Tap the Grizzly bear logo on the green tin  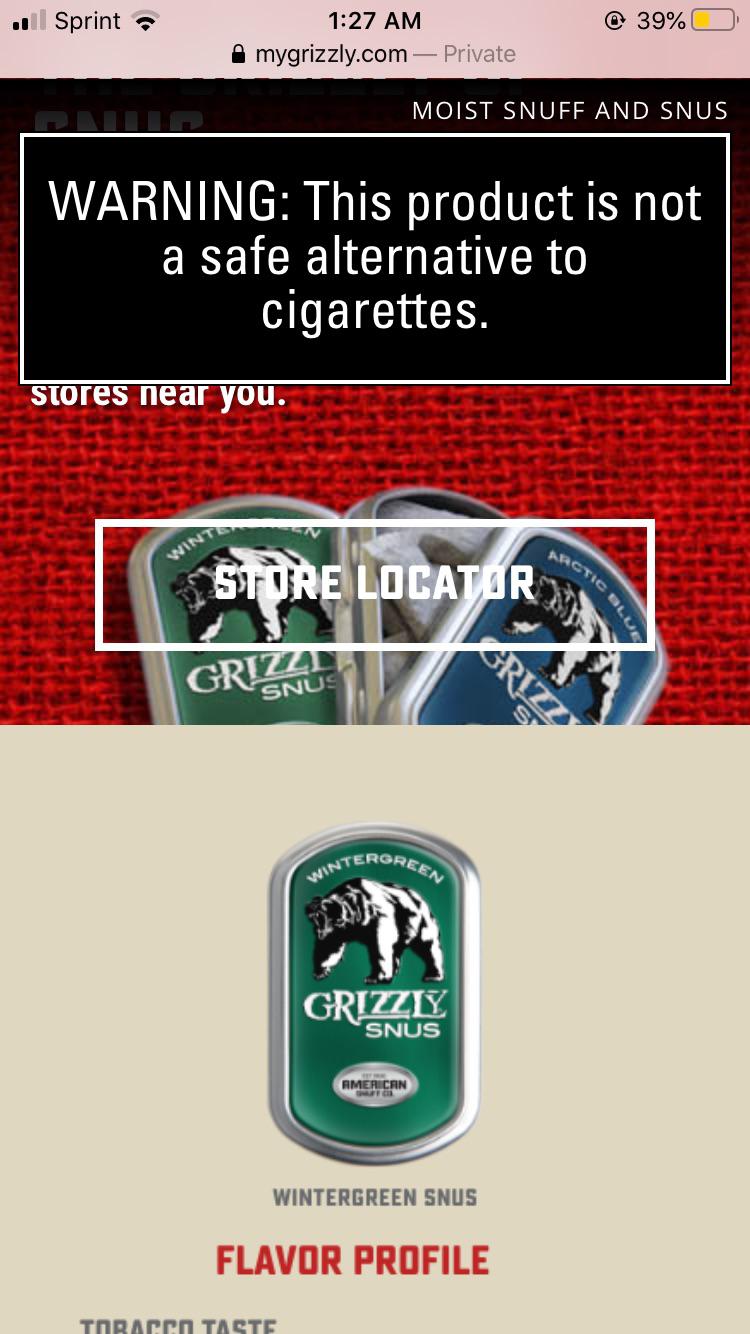coord(374,930)
